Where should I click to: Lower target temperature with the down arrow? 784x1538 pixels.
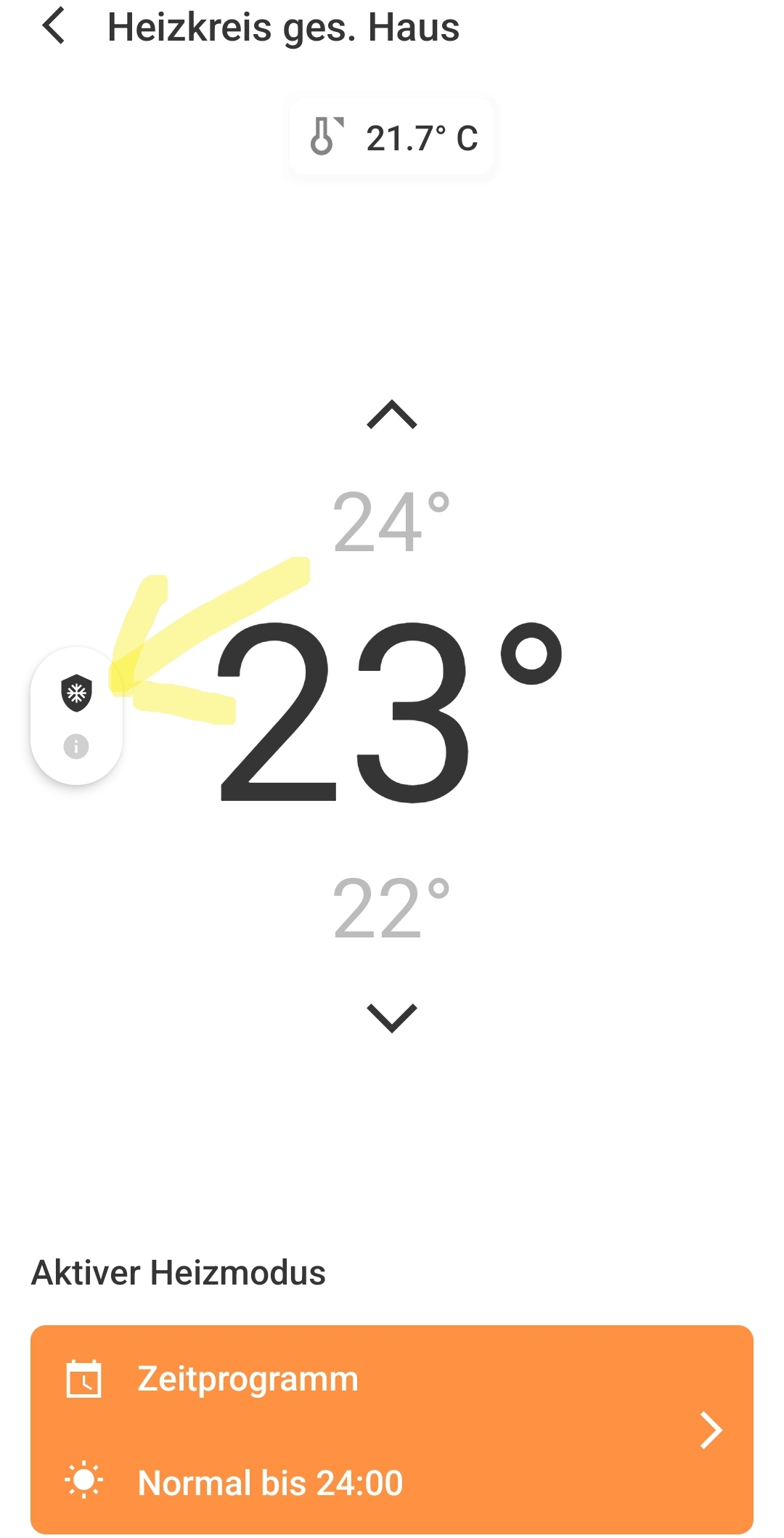tap(392, 1017)
